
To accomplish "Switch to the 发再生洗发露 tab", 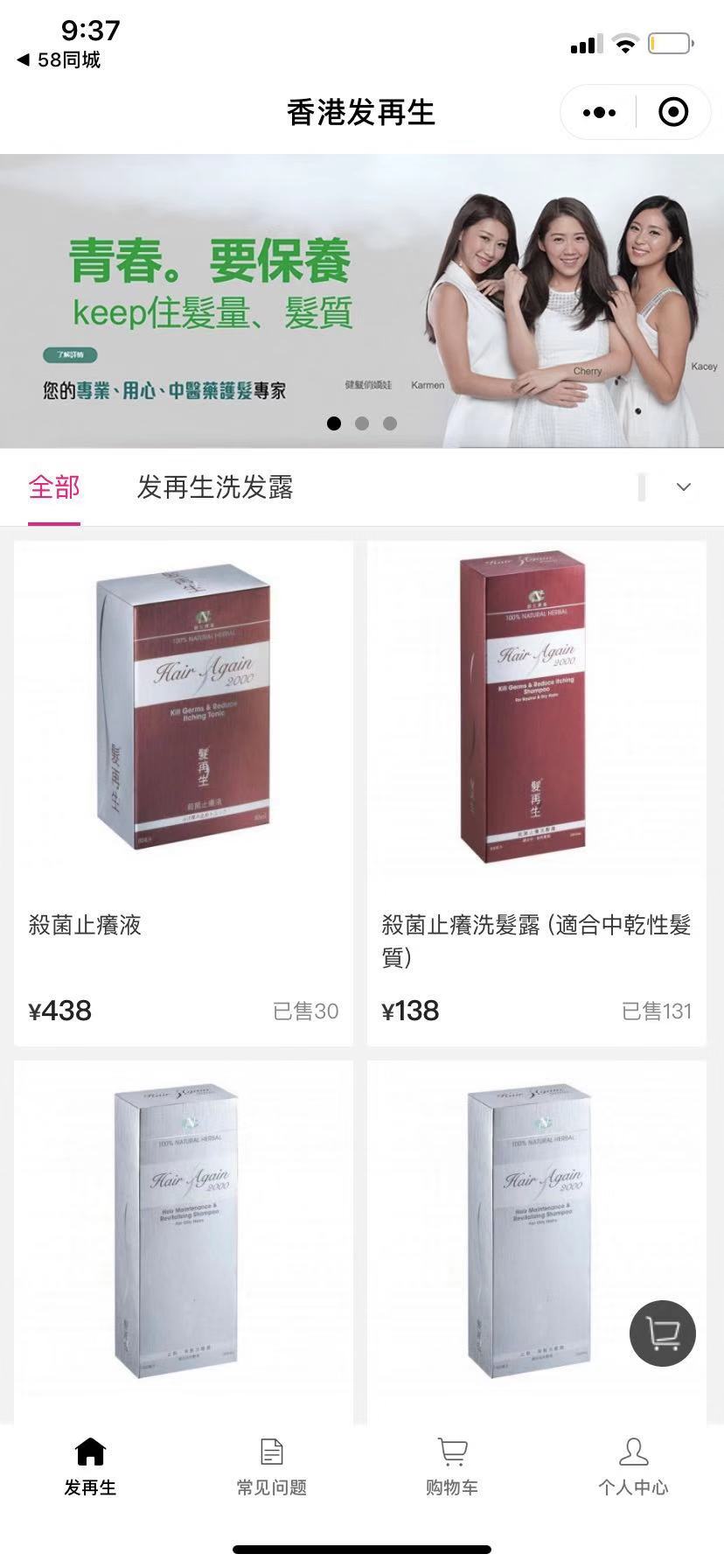I will (215, 487).
